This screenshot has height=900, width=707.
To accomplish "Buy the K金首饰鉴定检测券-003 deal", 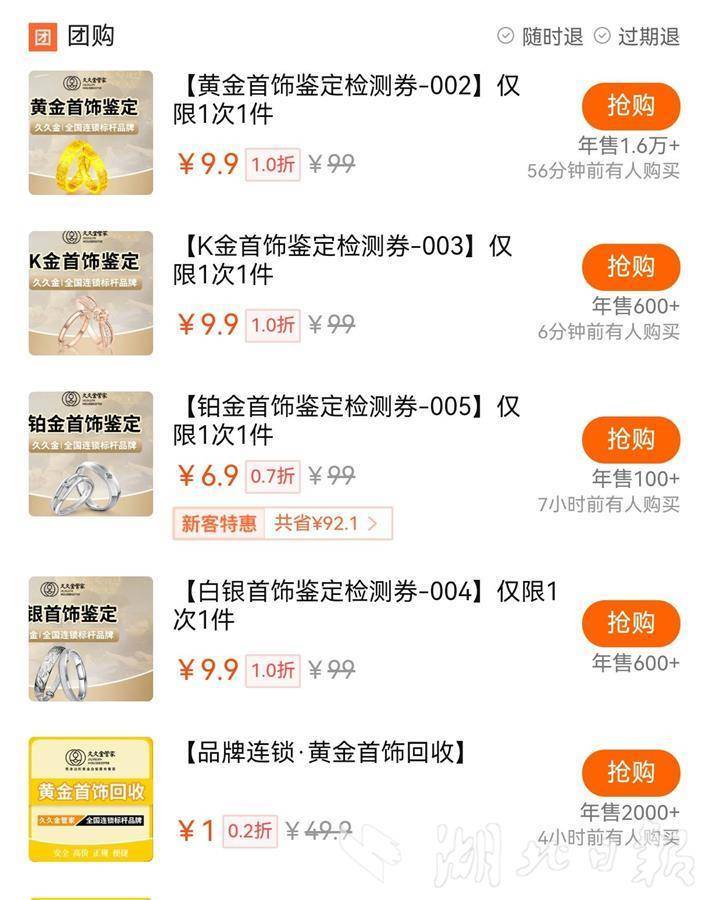I will point(631,267).
